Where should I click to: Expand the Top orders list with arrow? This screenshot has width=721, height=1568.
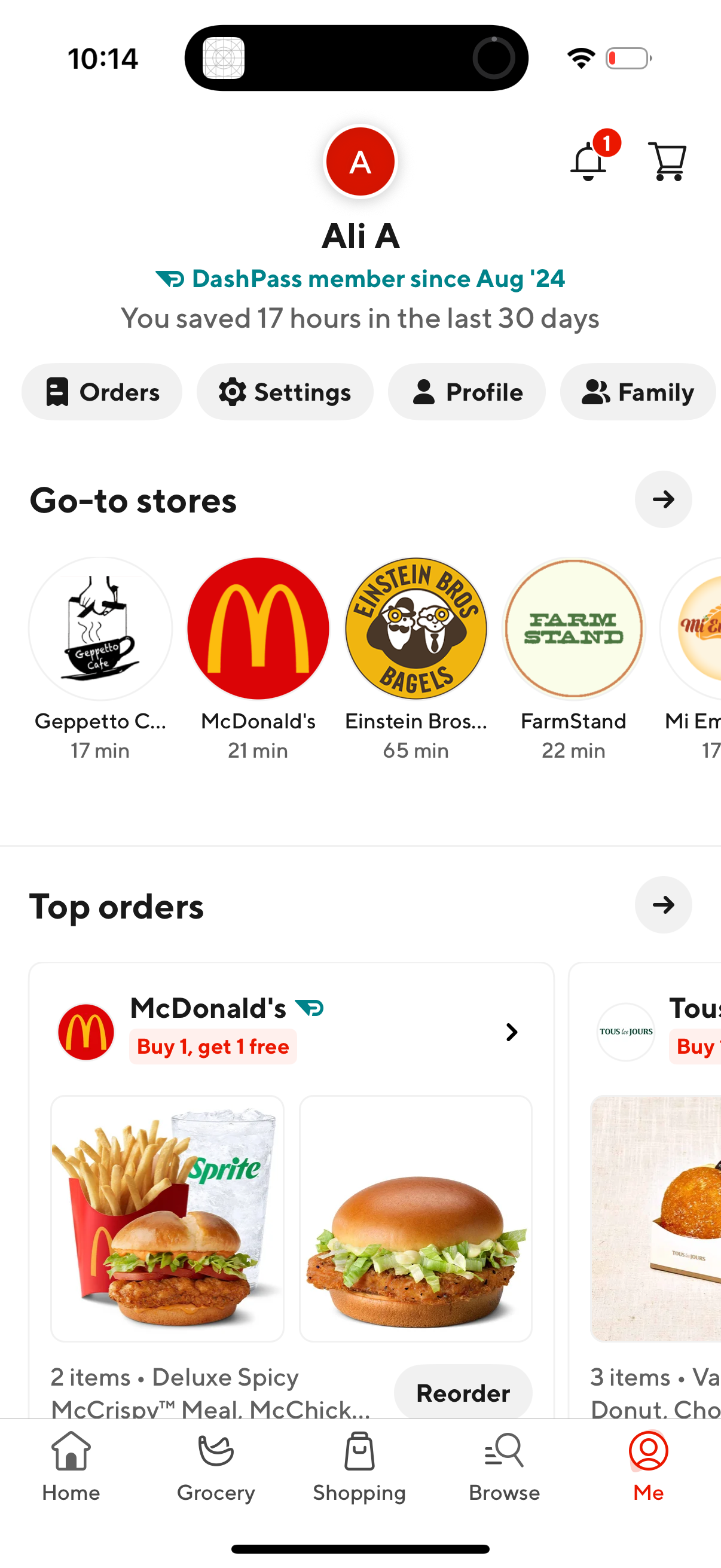(x=663, y=905)
